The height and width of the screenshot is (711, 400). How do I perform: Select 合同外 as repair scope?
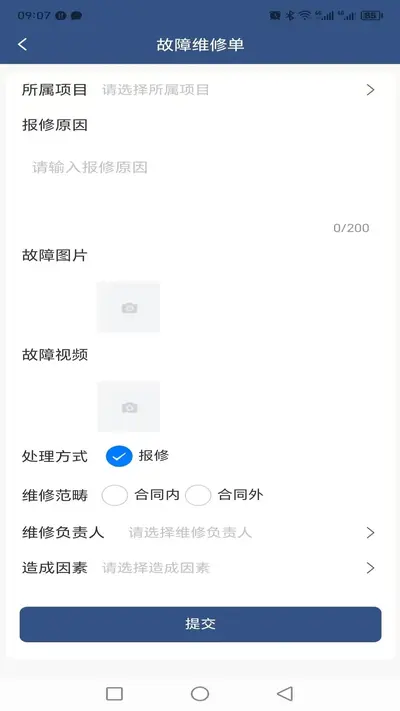(198, 495)
